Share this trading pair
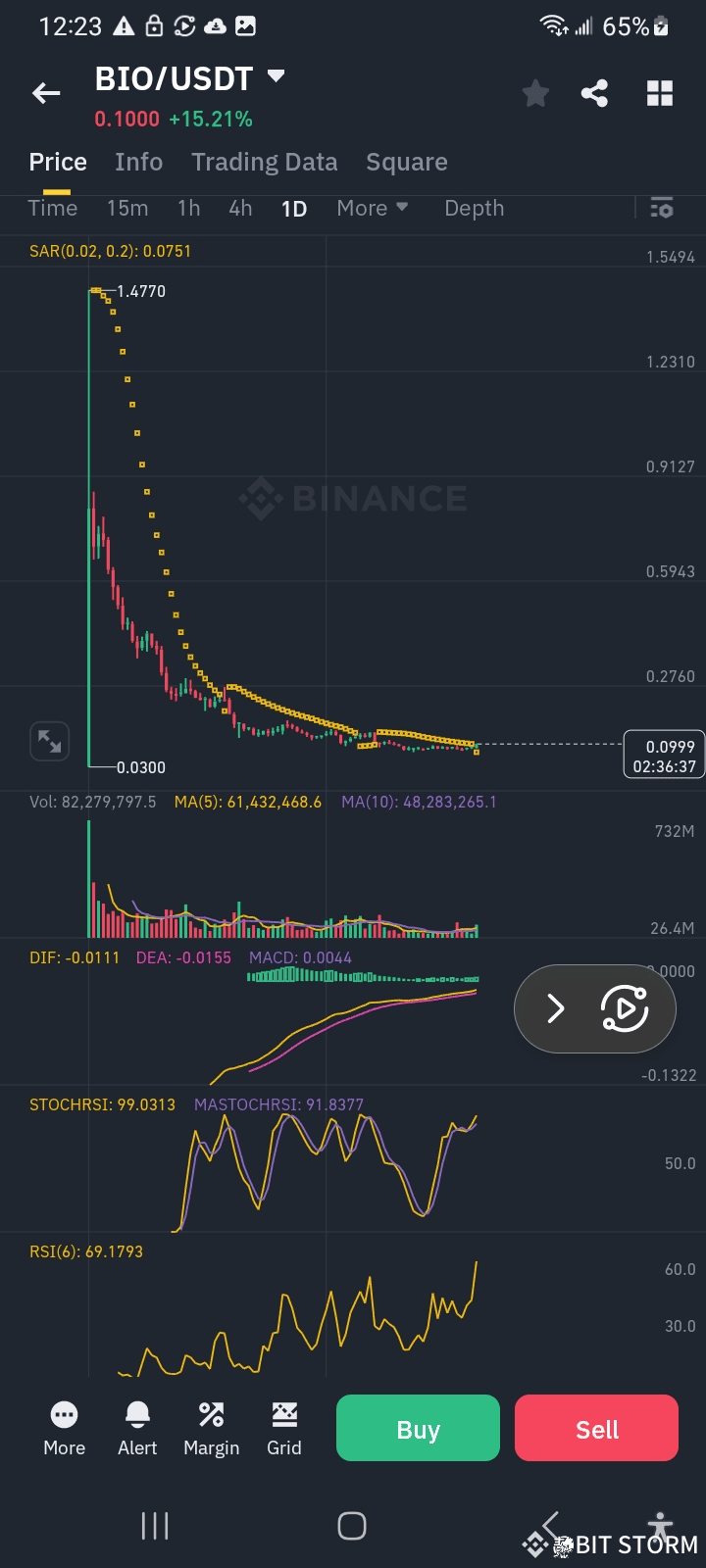This screenshot has height=1568, width=706. (x=594, y=94)
